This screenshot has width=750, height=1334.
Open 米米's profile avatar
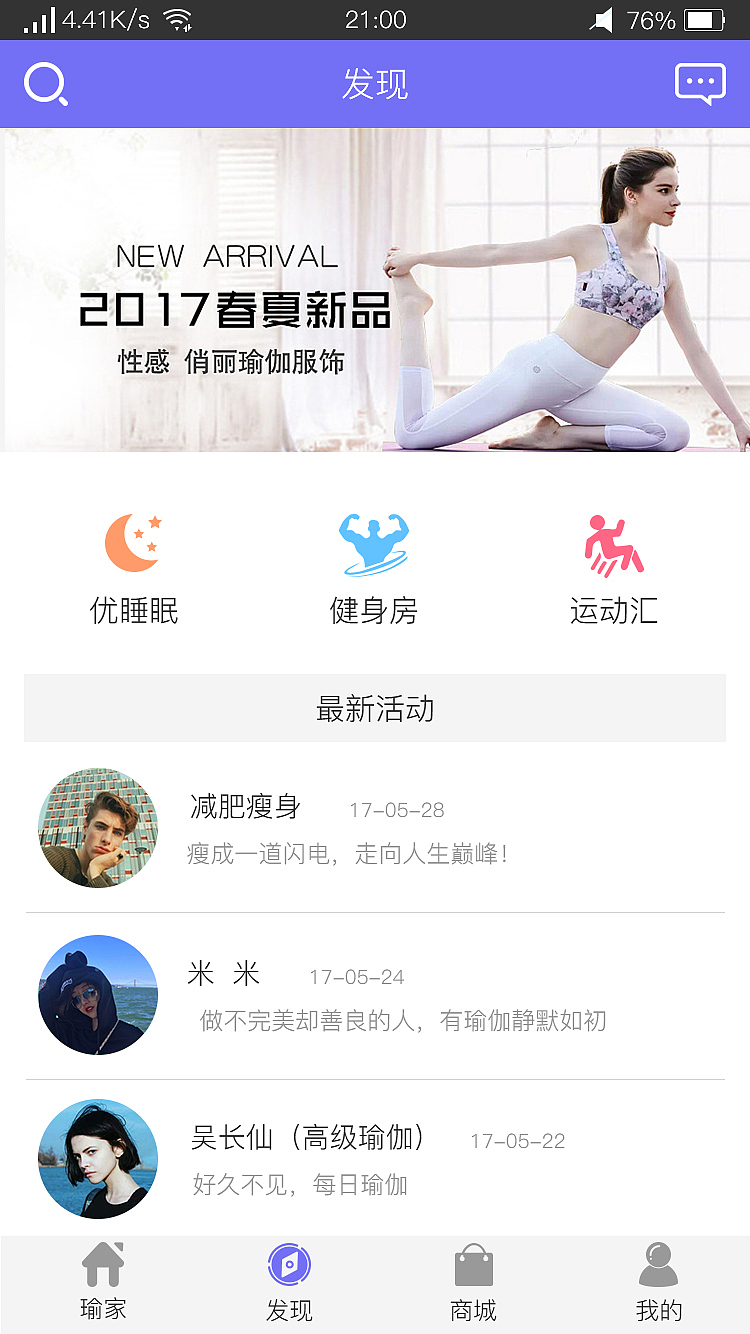click(97, 994)
